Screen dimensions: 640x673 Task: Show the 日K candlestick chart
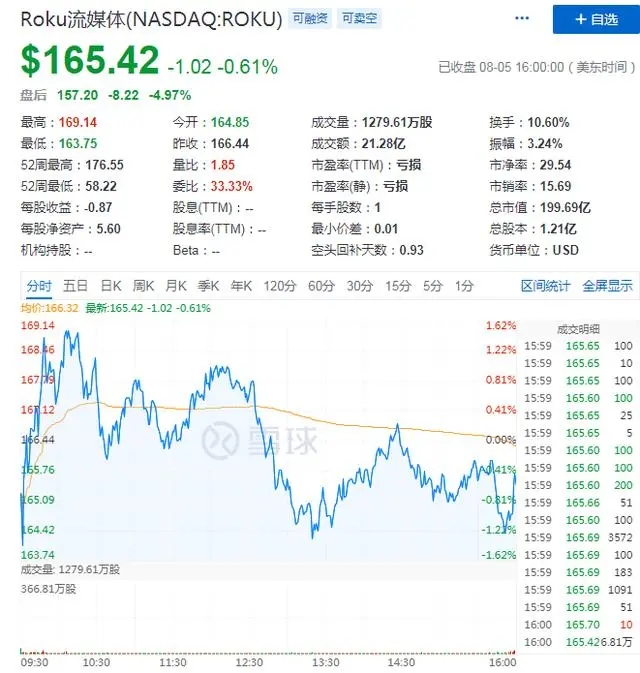coord(110,286)
